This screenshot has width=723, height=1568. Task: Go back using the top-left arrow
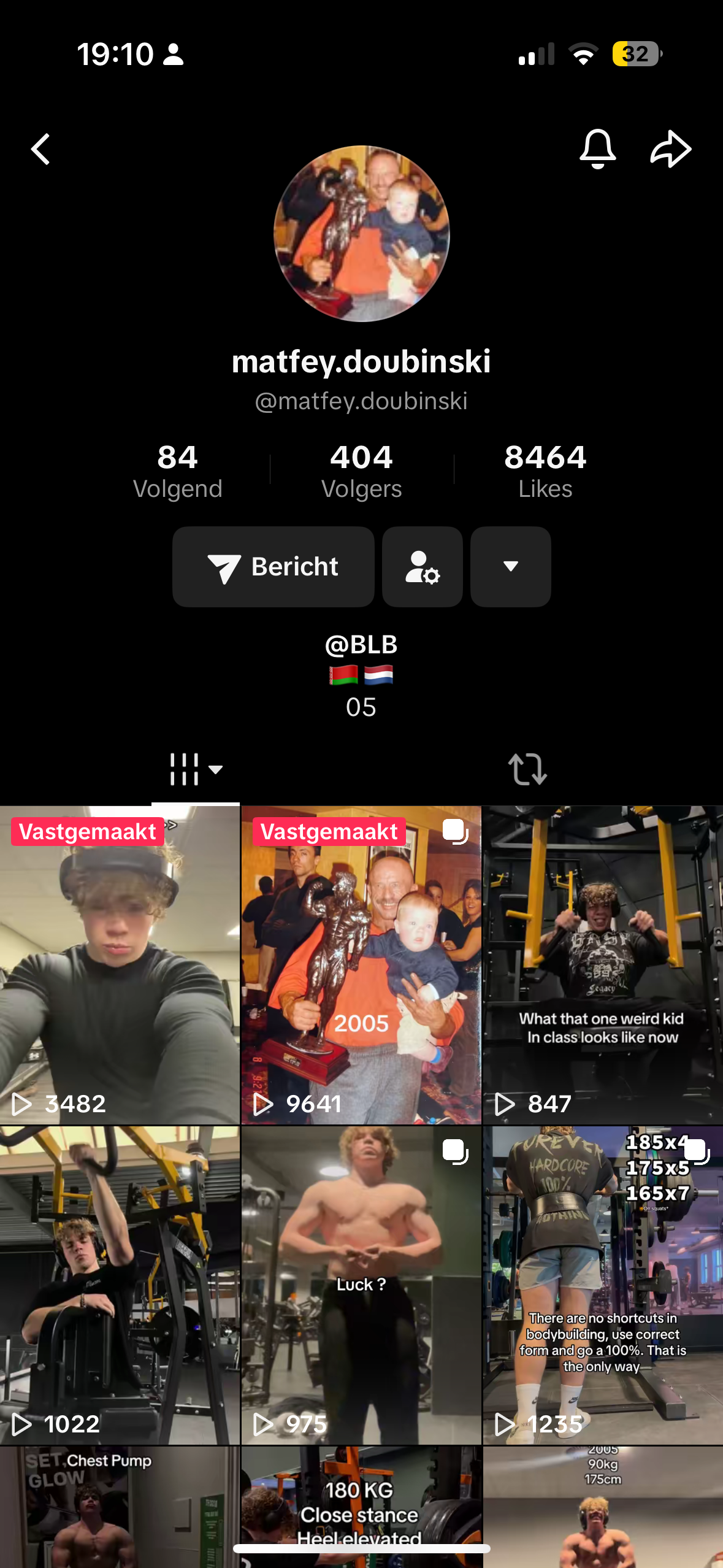coord(41,150)
